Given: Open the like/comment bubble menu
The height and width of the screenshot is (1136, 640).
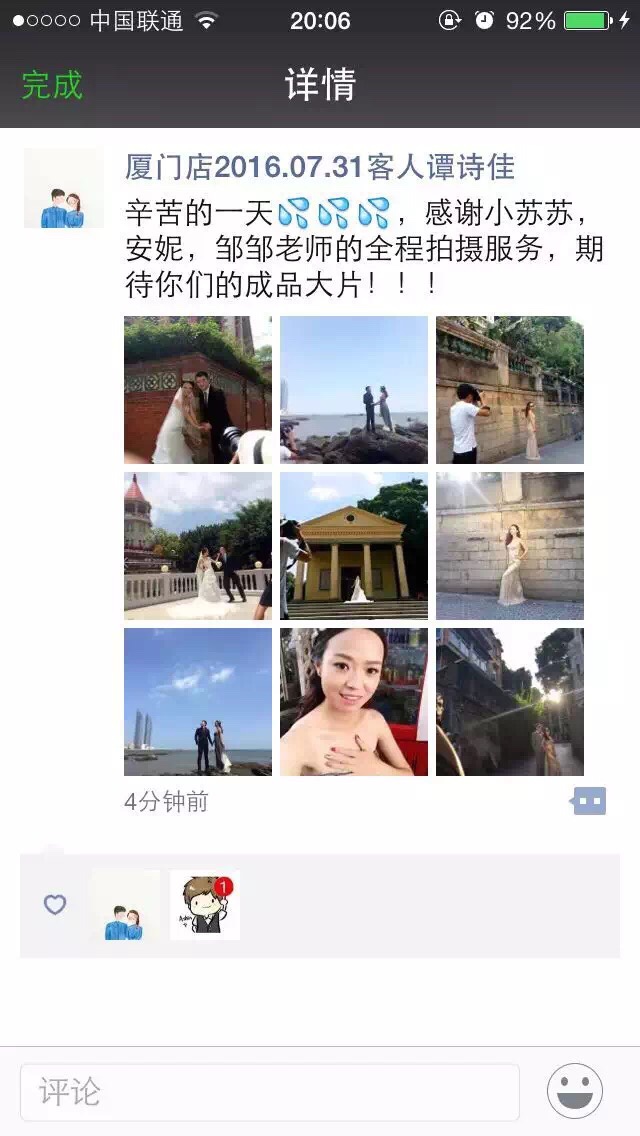Looking at the screenshot, I should (588, 801).
